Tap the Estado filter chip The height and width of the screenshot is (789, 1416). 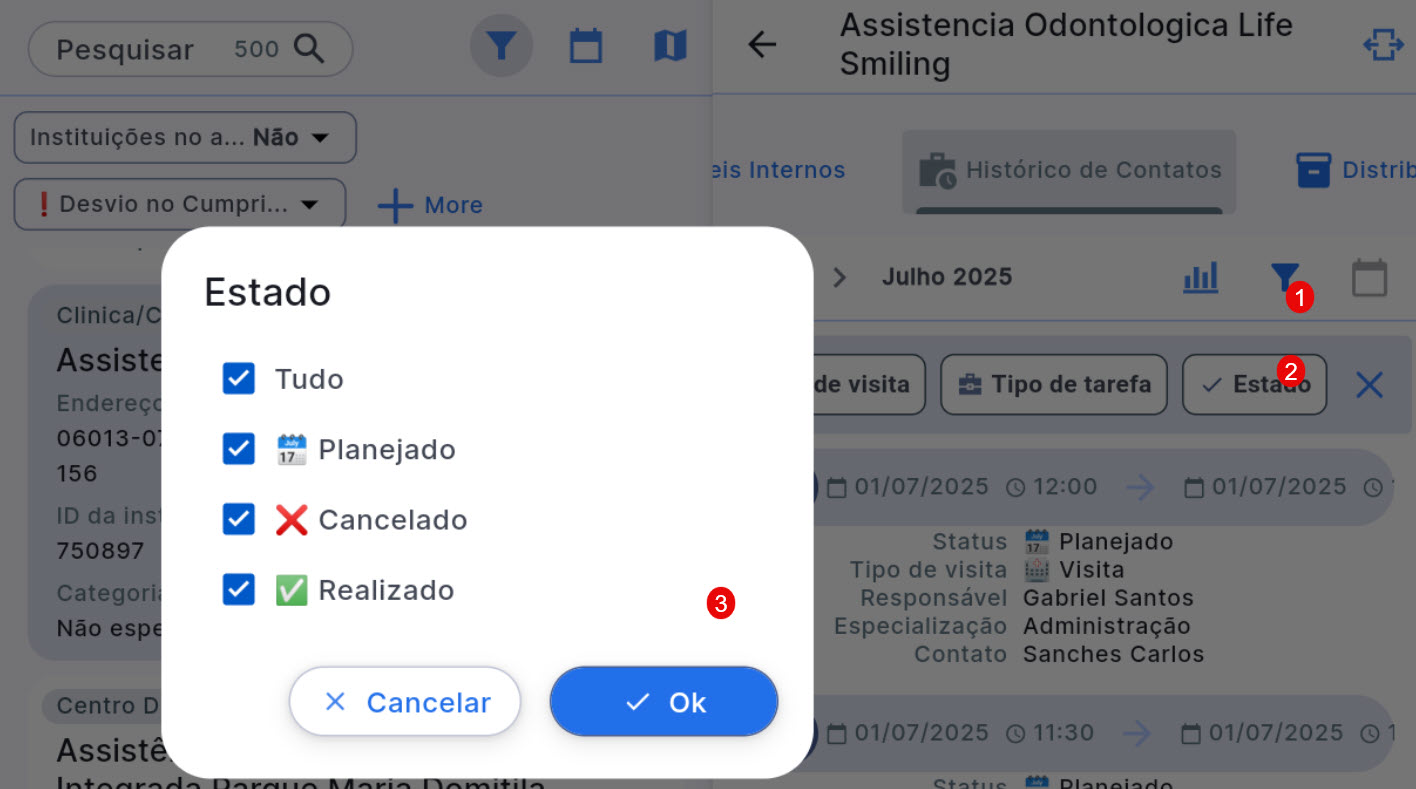1254,384
